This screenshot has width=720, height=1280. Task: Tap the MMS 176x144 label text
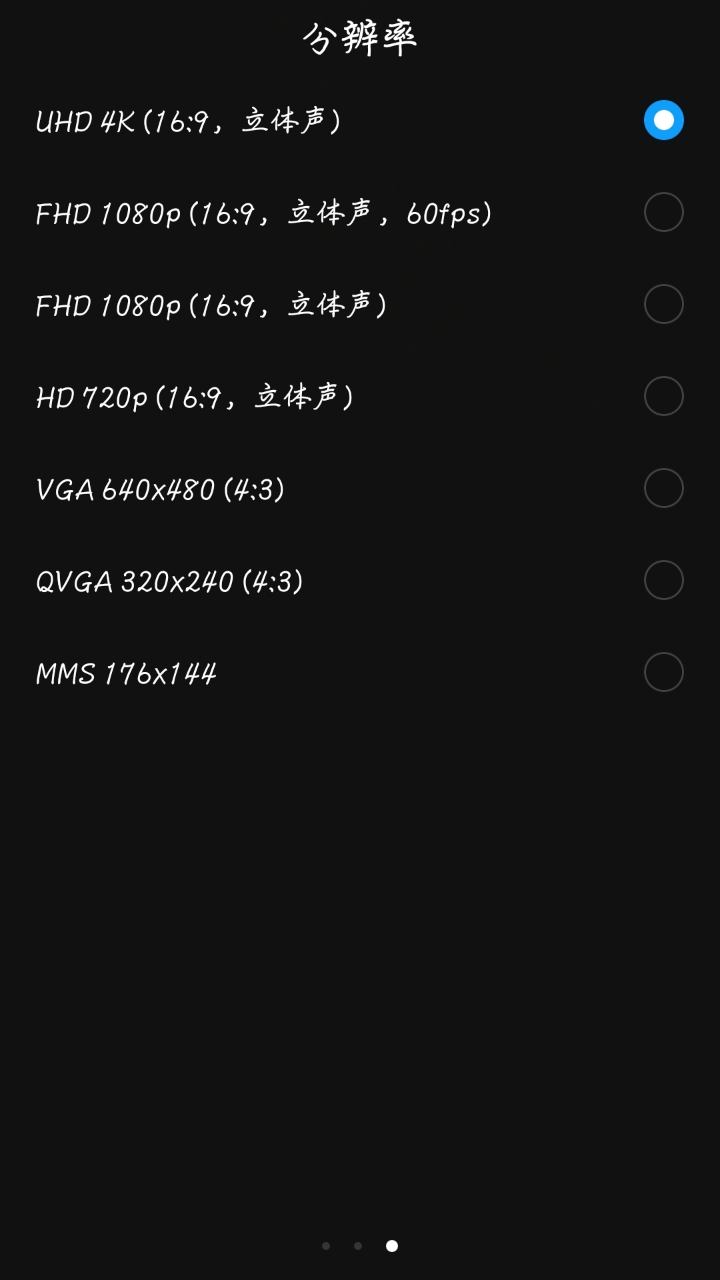coord(125,672)
